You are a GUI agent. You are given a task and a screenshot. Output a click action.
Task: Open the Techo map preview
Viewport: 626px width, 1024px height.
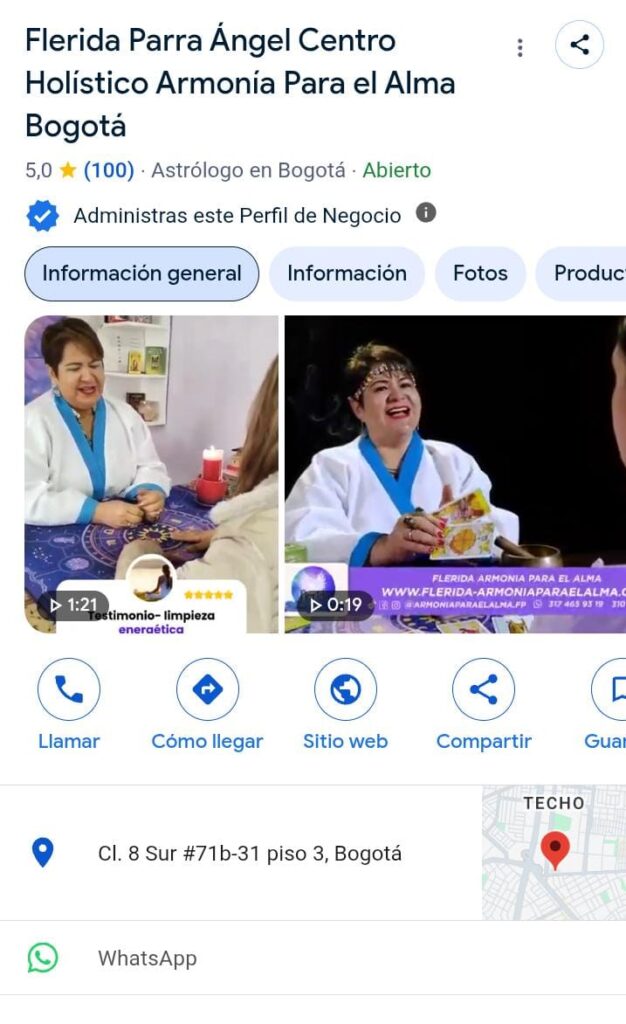point(553,852)
